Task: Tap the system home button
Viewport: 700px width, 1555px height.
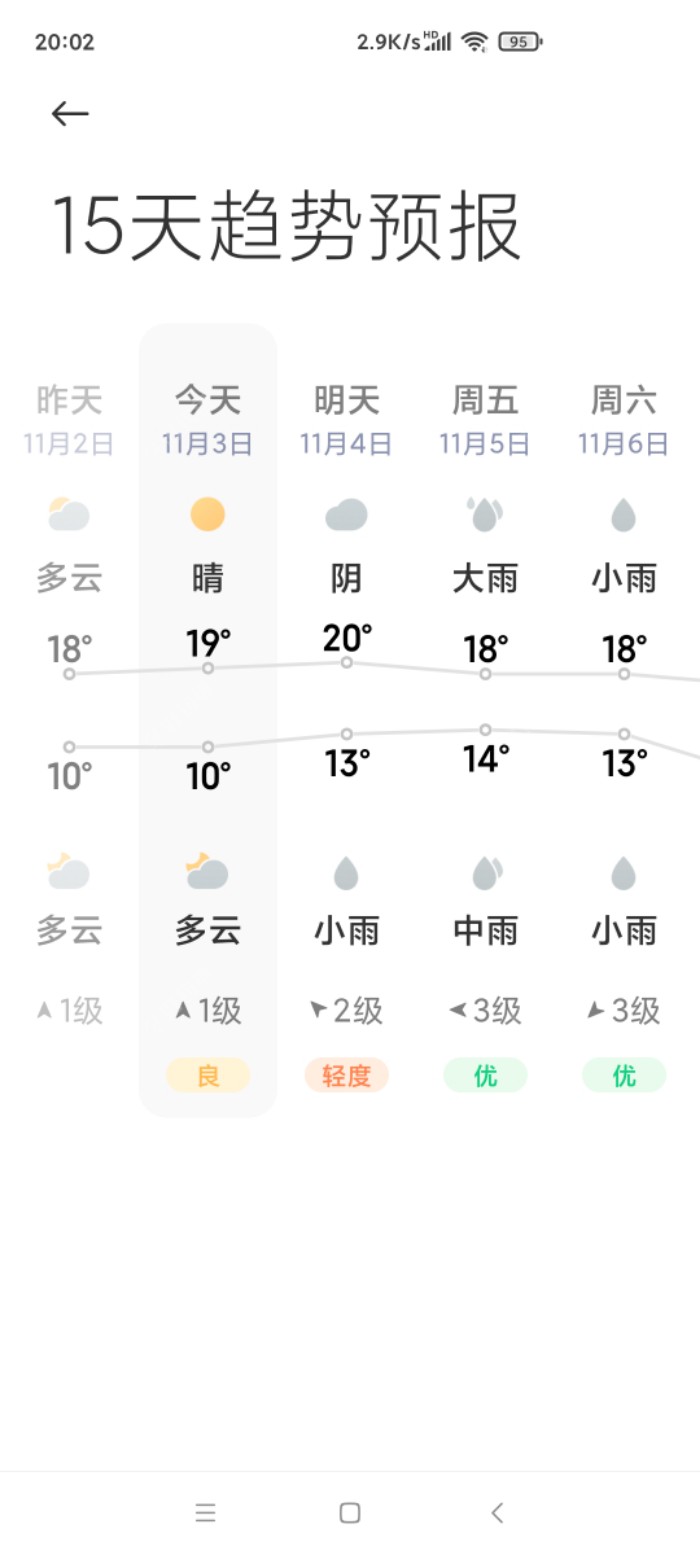Action: [x=349, y=1513]
